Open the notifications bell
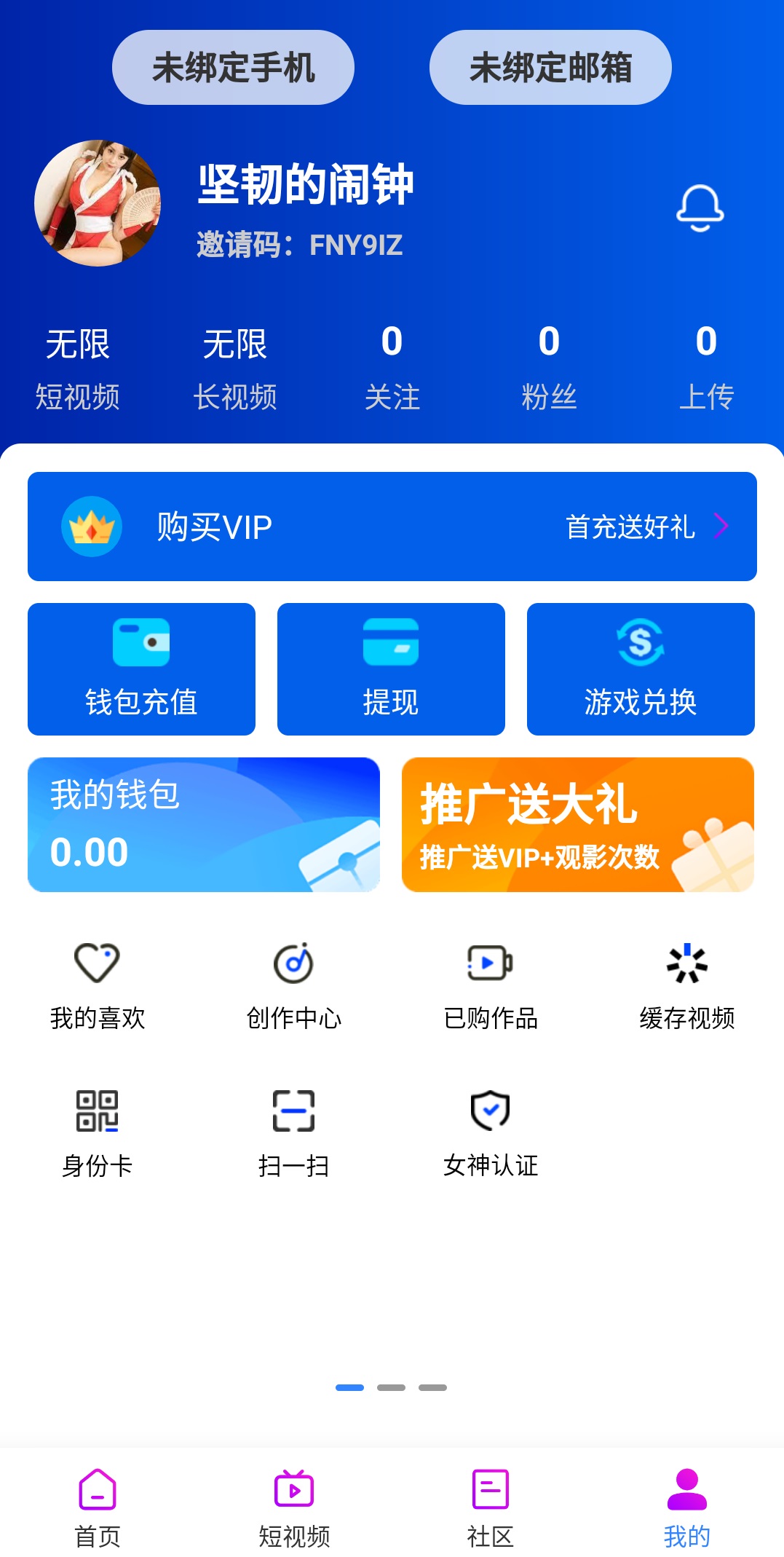784x1557 pixels. click(x=700, y=208)
